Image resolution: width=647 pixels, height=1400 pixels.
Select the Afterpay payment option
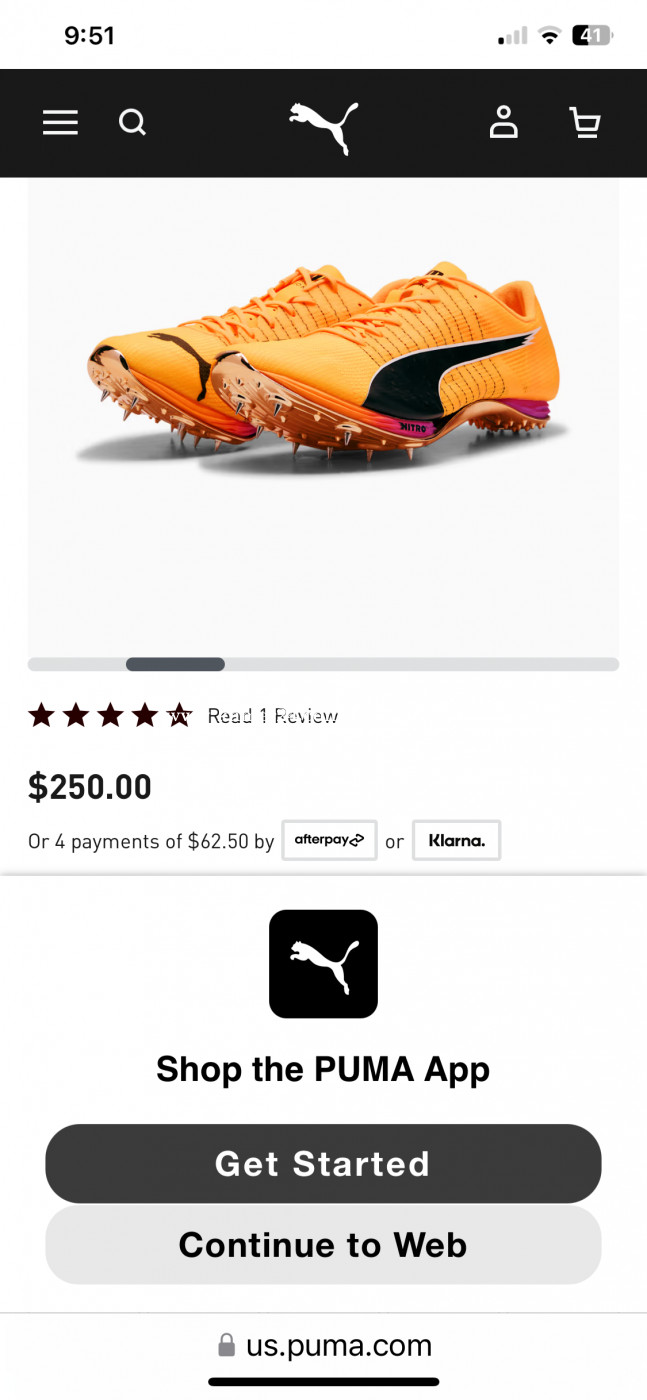click(329, 841)
